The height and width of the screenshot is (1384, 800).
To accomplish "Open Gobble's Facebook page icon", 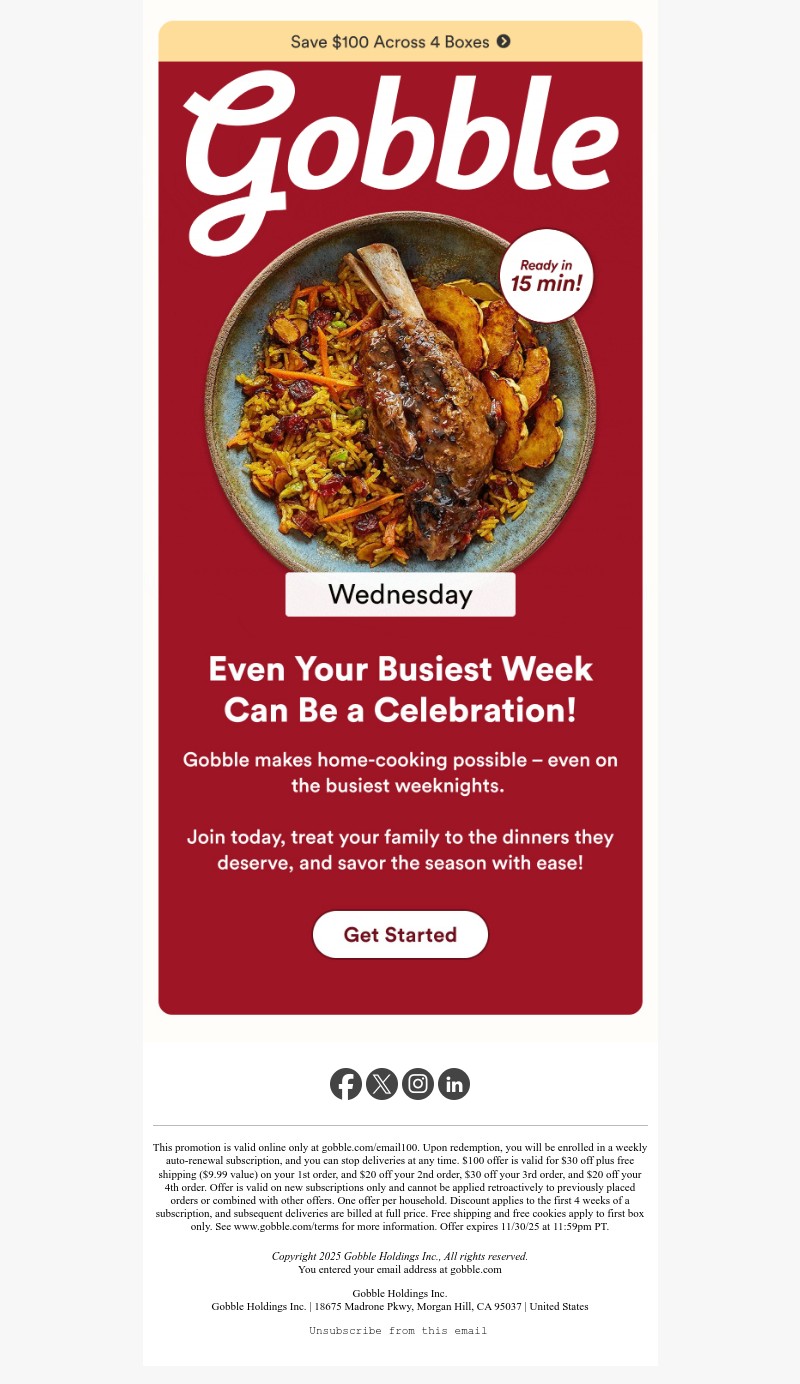I will point(346,1084).
